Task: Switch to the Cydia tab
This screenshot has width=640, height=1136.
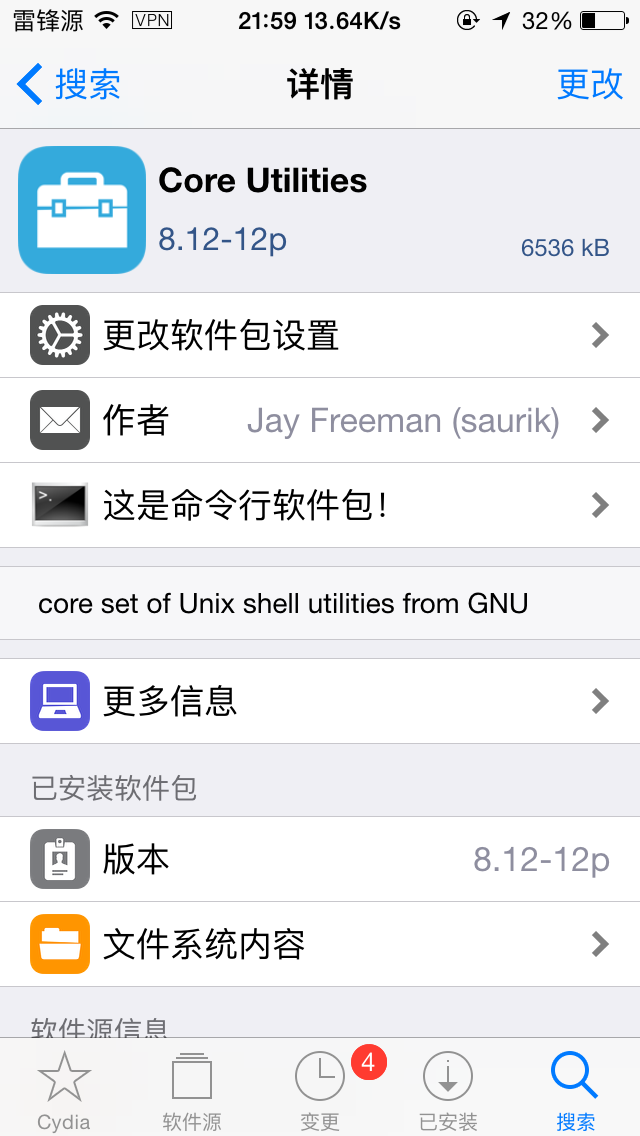Action: (64, 1090)
